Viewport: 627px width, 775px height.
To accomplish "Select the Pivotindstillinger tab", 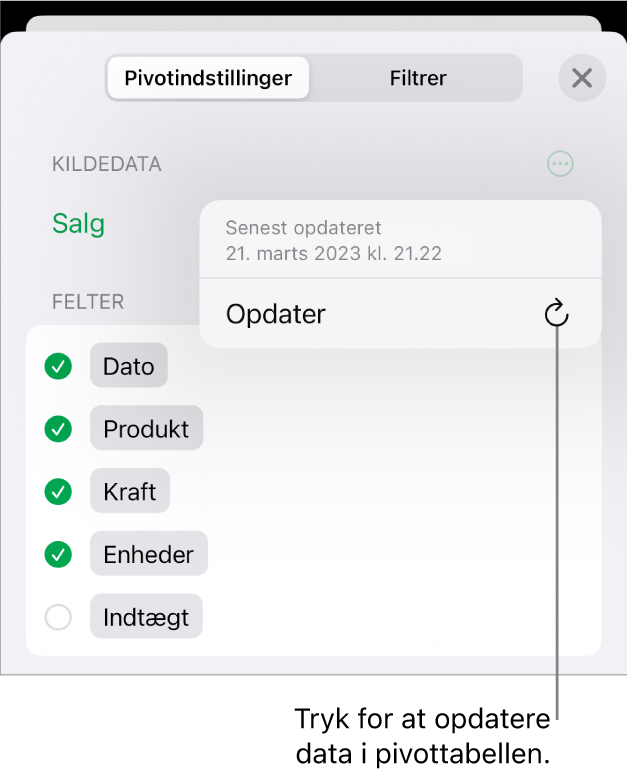I will tap(208, 78).
